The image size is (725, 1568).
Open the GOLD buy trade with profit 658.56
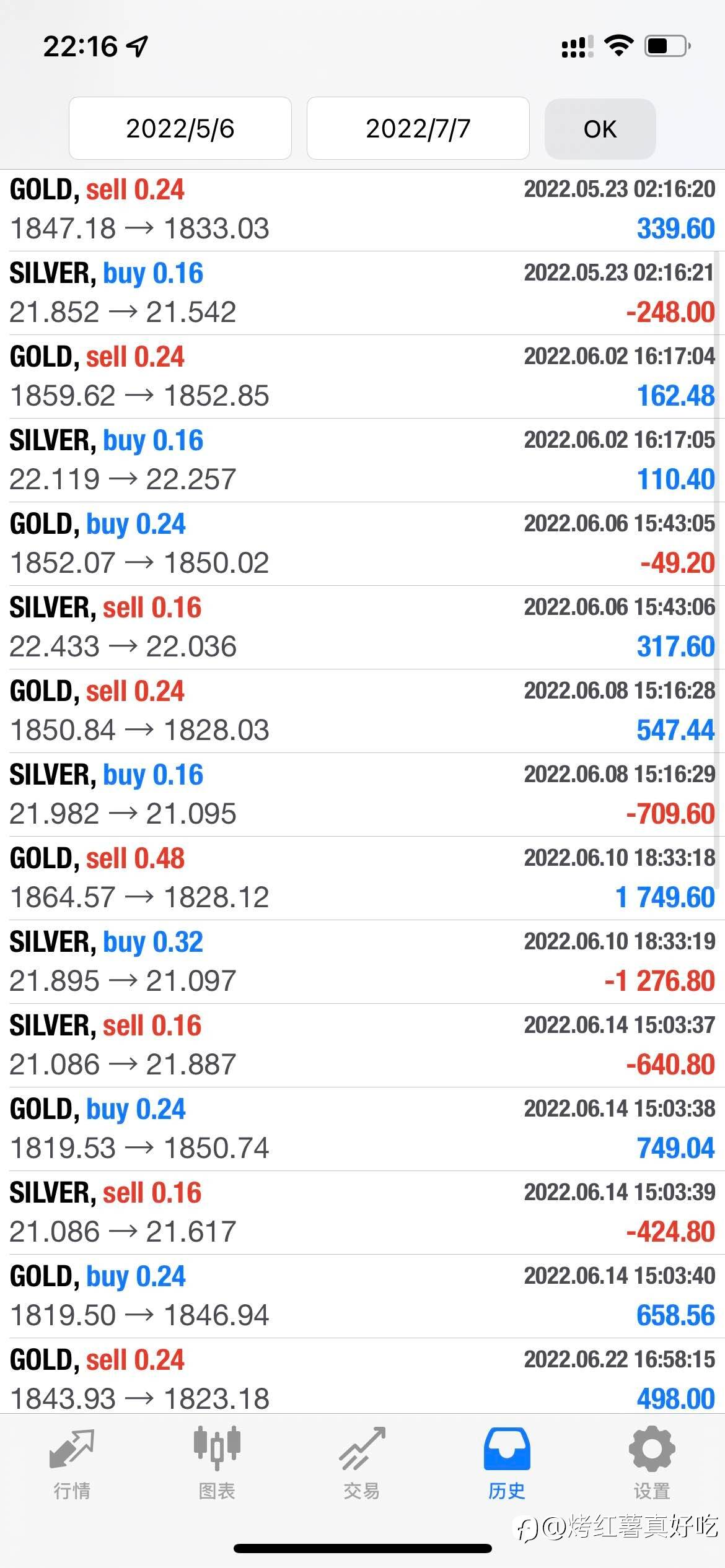pyautogui.click(x=362, y=1296)
